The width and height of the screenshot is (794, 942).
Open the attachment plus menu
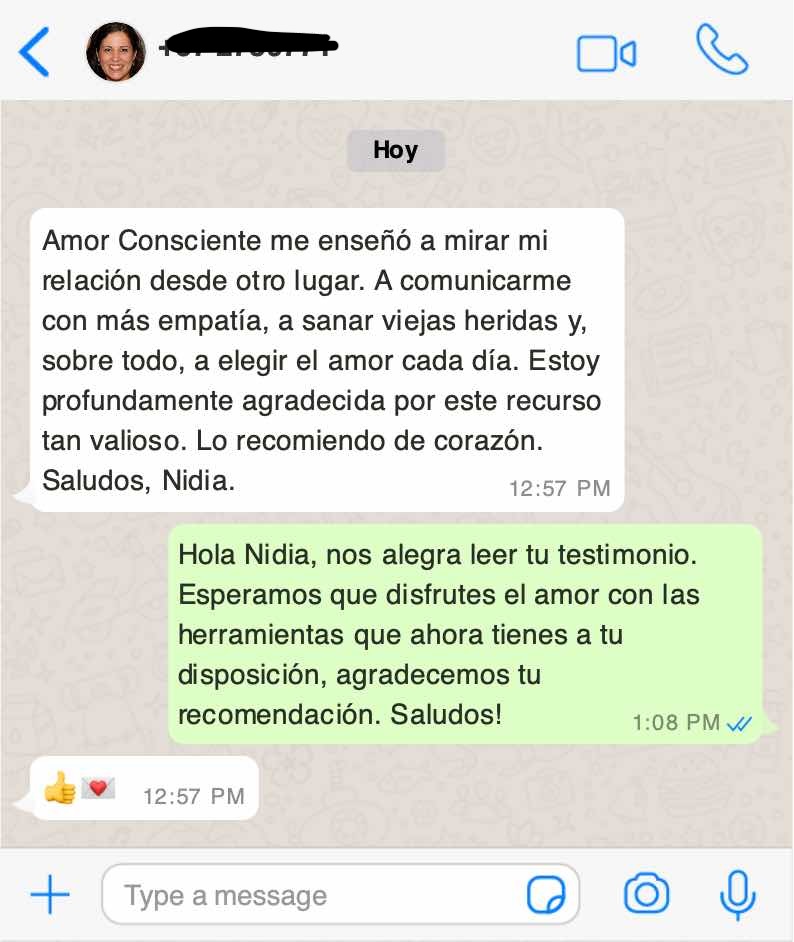(x=49, y=894)
